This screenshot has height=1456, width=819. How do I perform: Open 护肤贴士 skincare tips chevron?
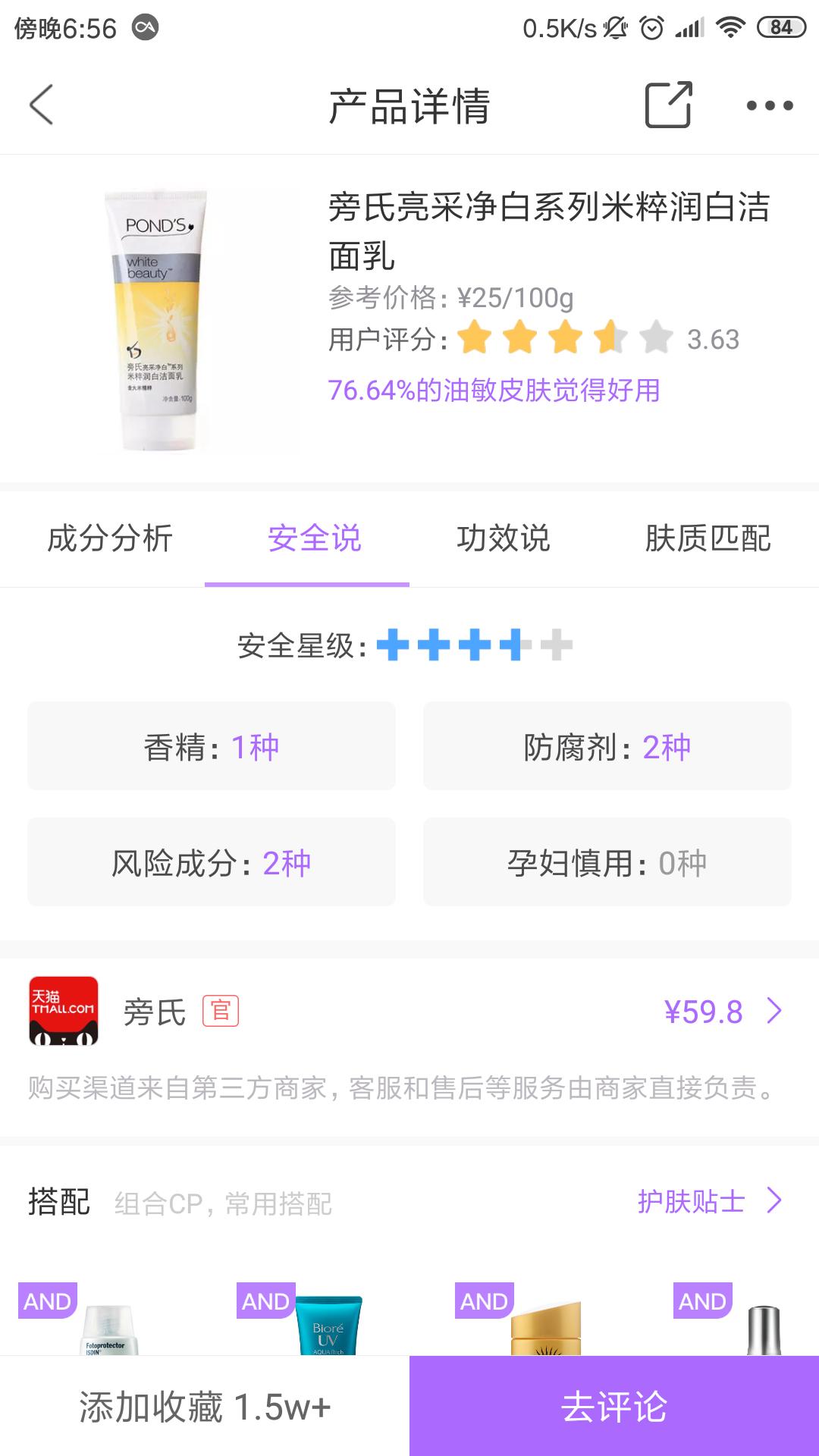pos(775,1199)
